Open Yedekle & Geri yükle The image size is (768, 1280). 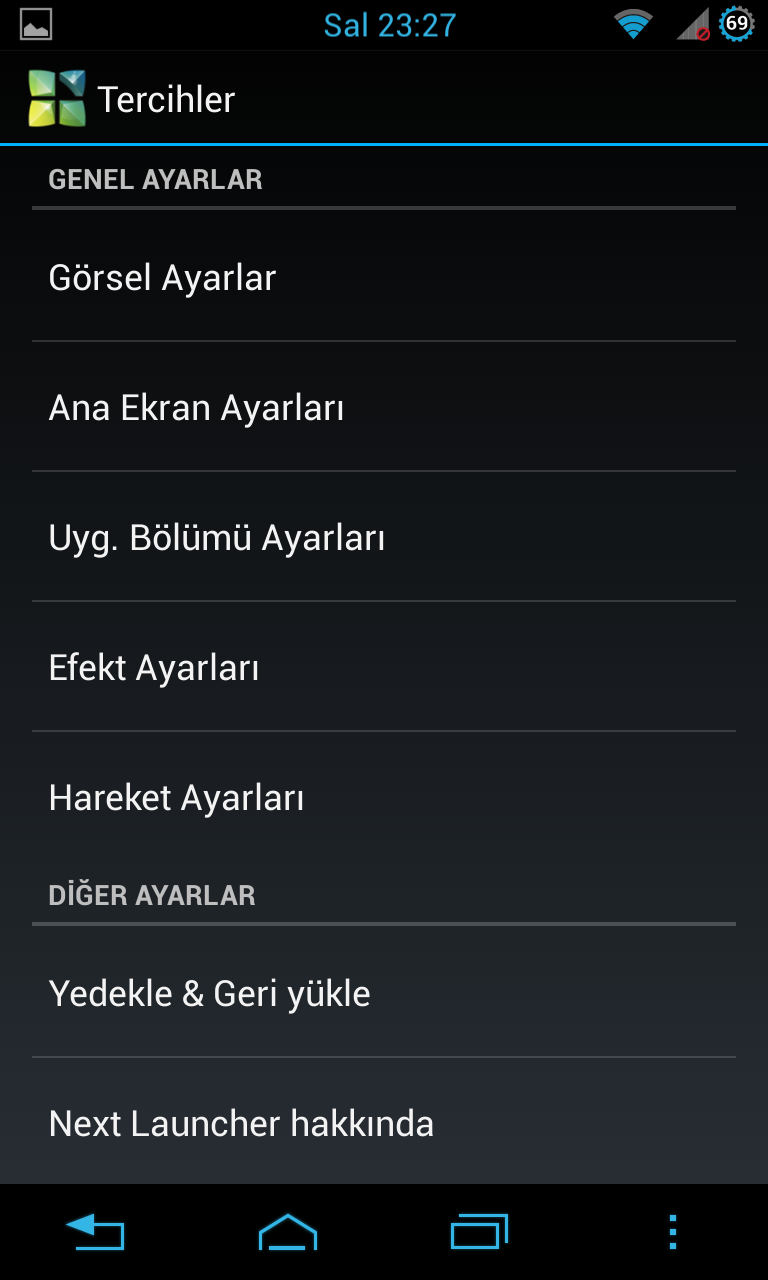(384, 992)
